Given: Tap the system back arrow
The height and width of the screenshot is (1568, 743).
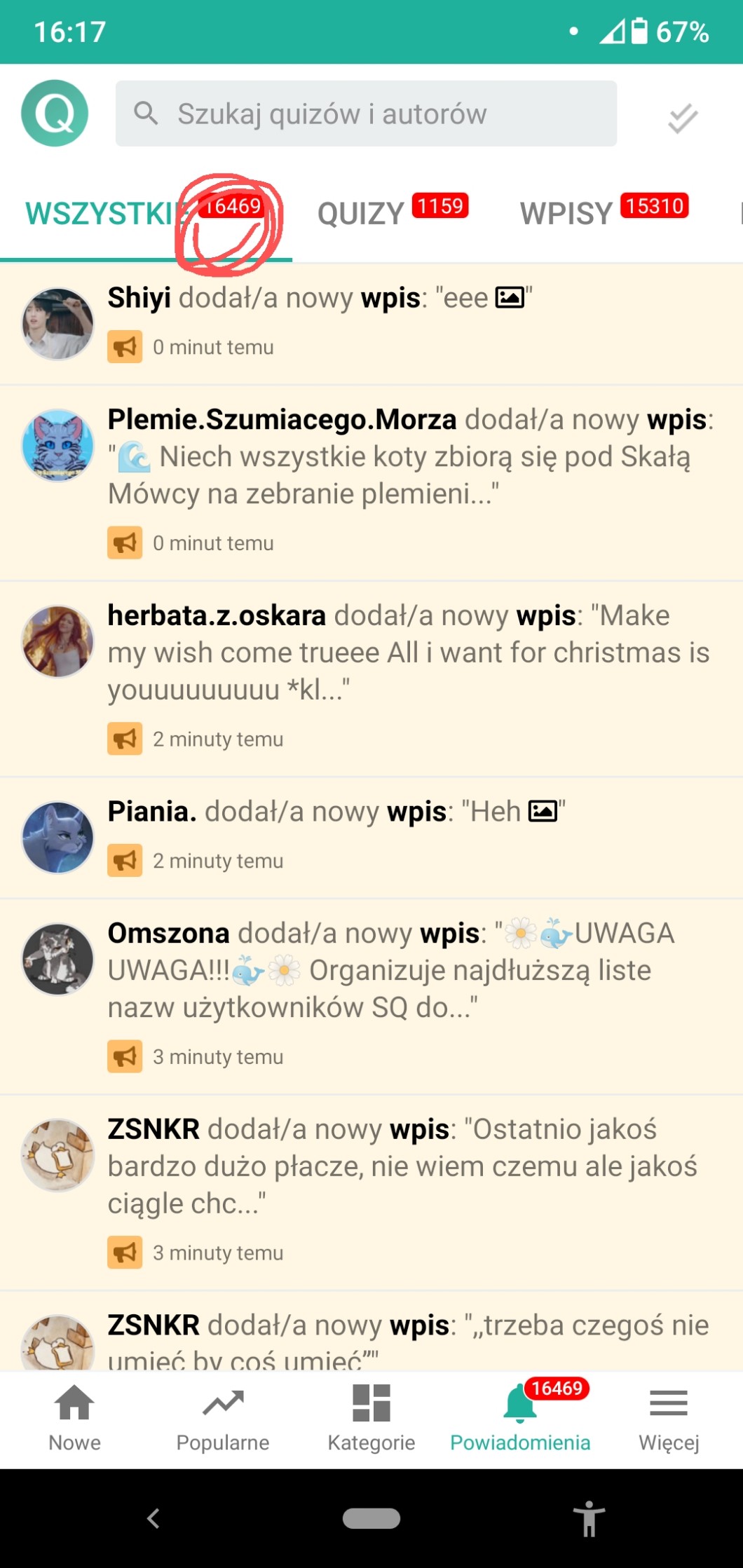Looking at the screenshot, I should point(154,1518).
